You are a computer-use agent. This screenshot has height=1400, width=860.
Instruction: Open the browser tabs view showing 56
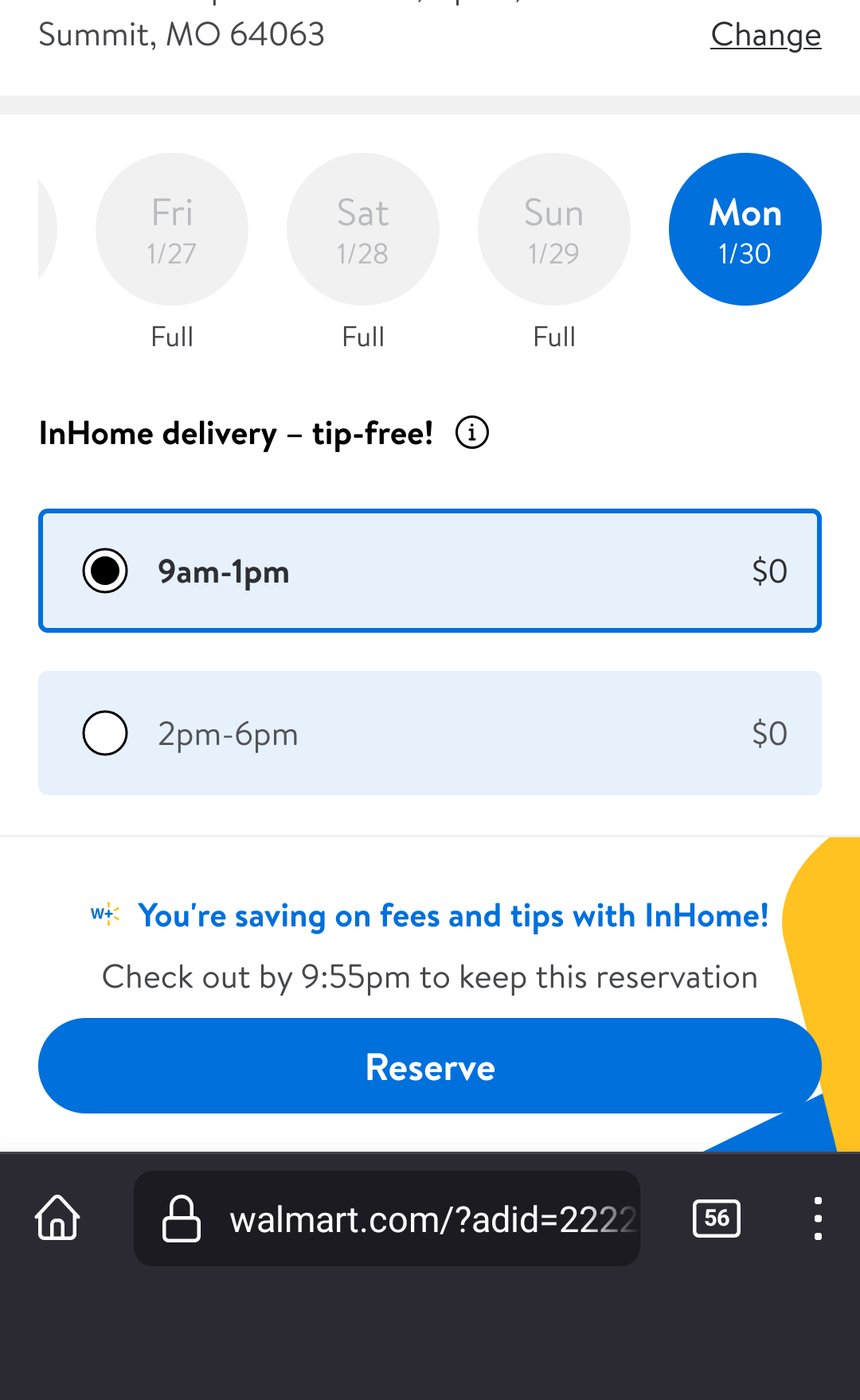pyautogui.click(x=715, y=1219)
